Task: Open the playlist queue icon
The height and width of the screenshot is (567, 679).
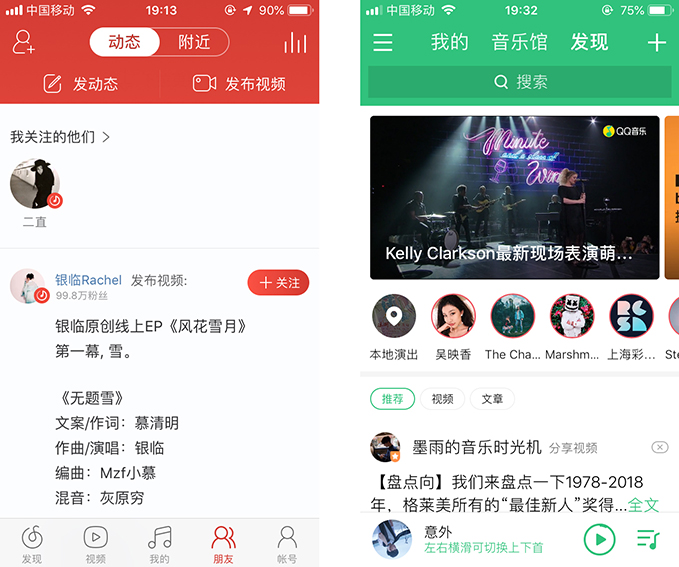Action: (648, 540)
